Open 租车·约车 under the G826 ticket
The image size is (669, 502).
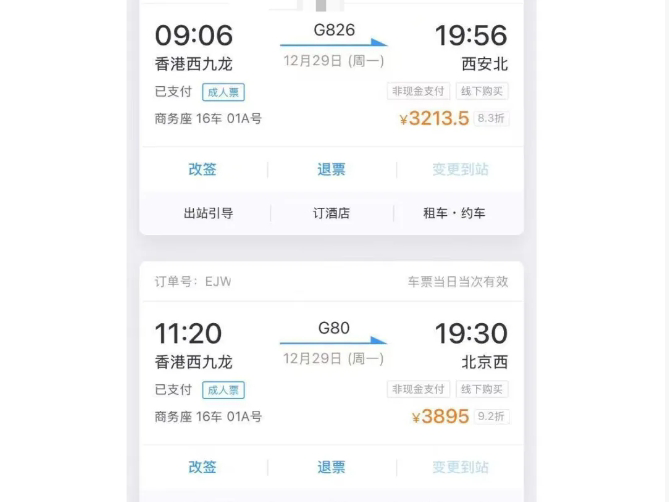pos(454,213)
